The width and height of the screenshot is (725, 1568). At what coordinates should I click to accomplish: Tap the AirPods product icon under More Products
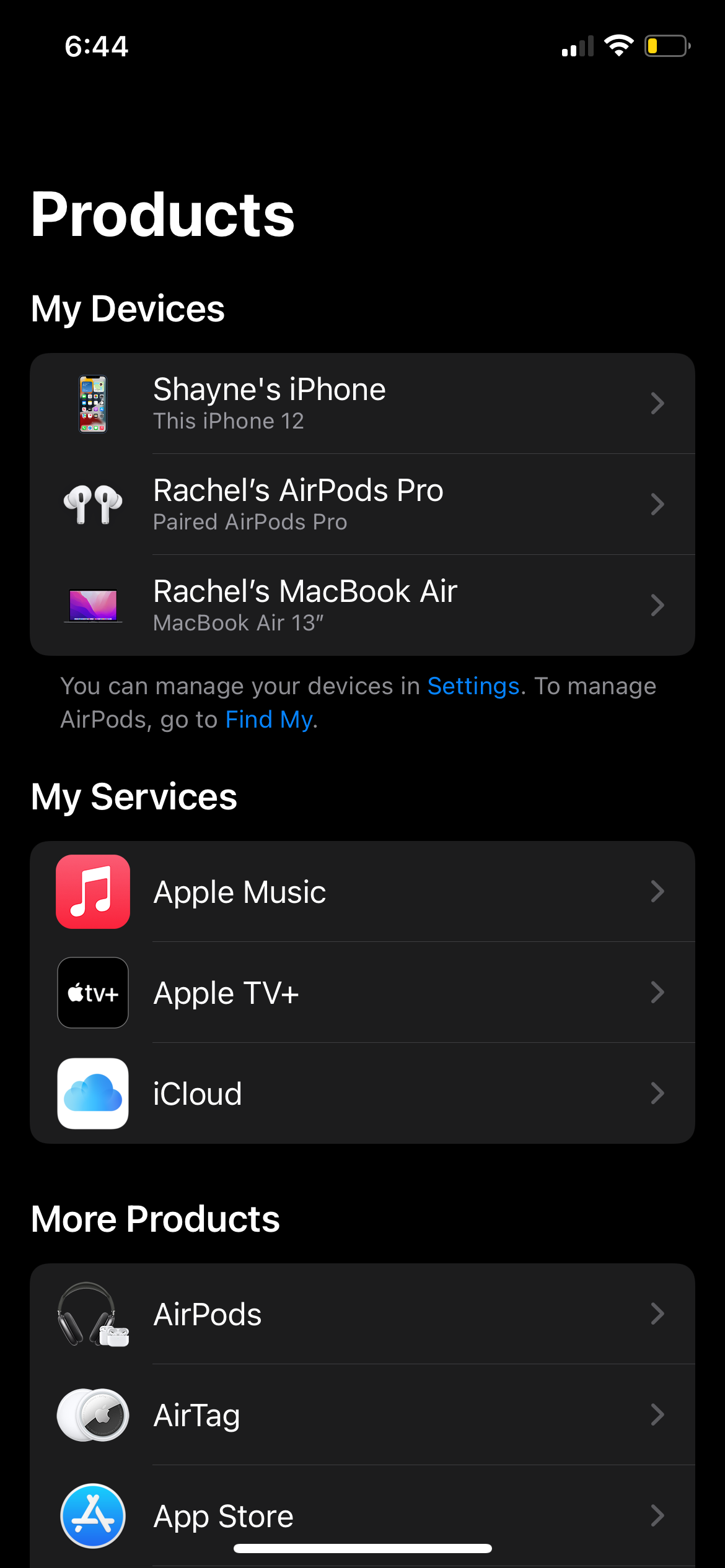(x=92, y=1314)
